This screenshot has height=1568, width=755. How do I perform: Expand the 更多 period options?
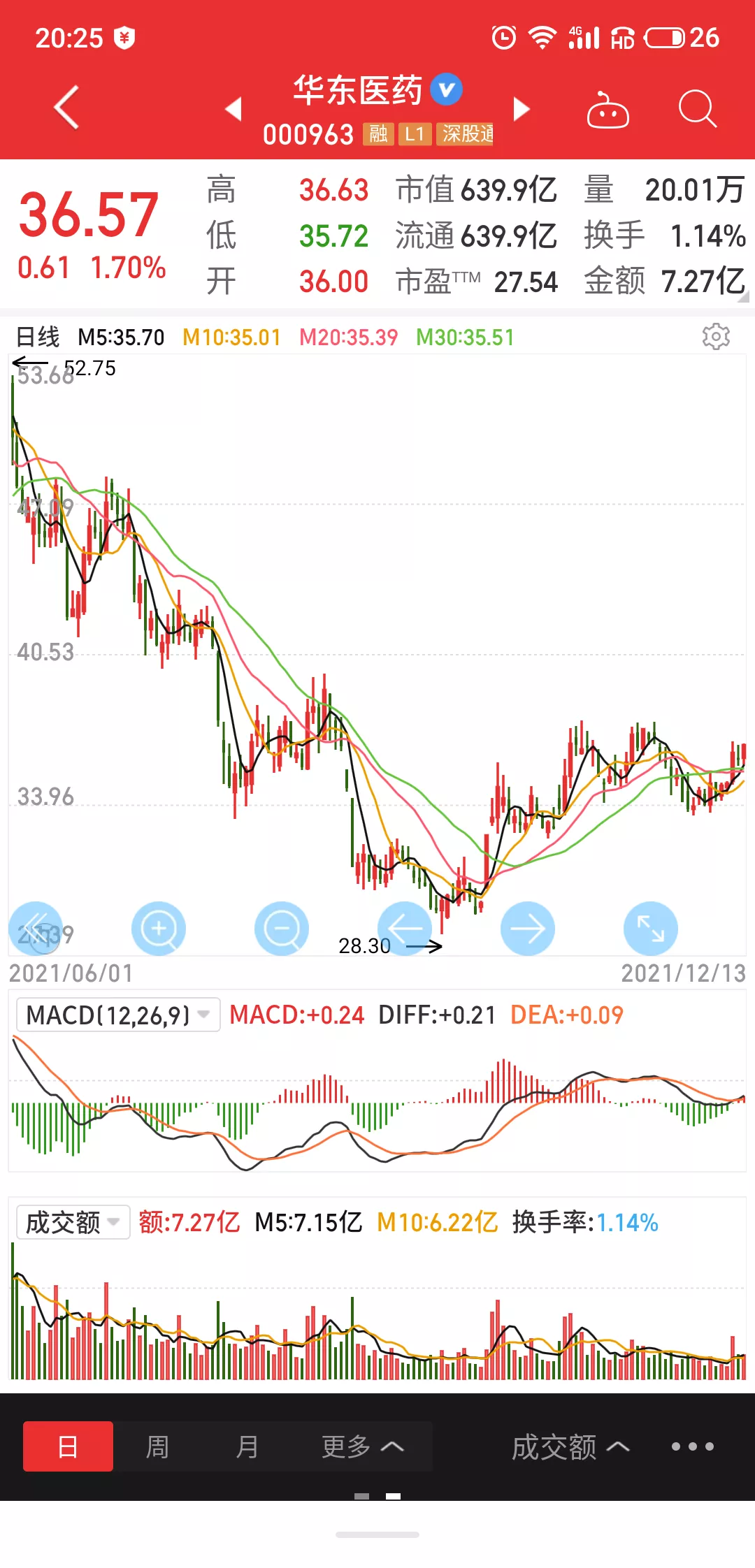click(362, 1446)
